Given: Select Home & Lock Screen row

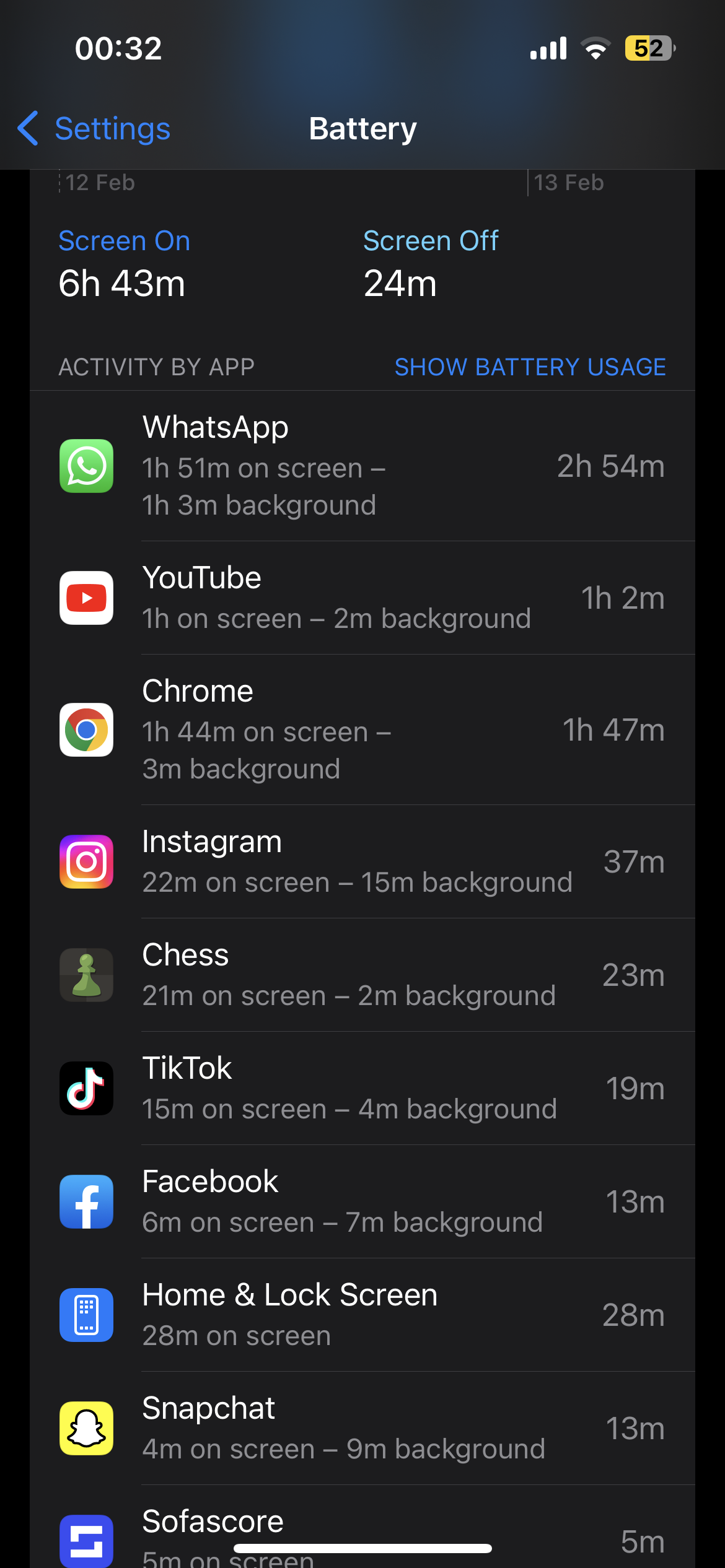Looking at the screenshot, I should pyautogui.click(x=362, y=1315).
